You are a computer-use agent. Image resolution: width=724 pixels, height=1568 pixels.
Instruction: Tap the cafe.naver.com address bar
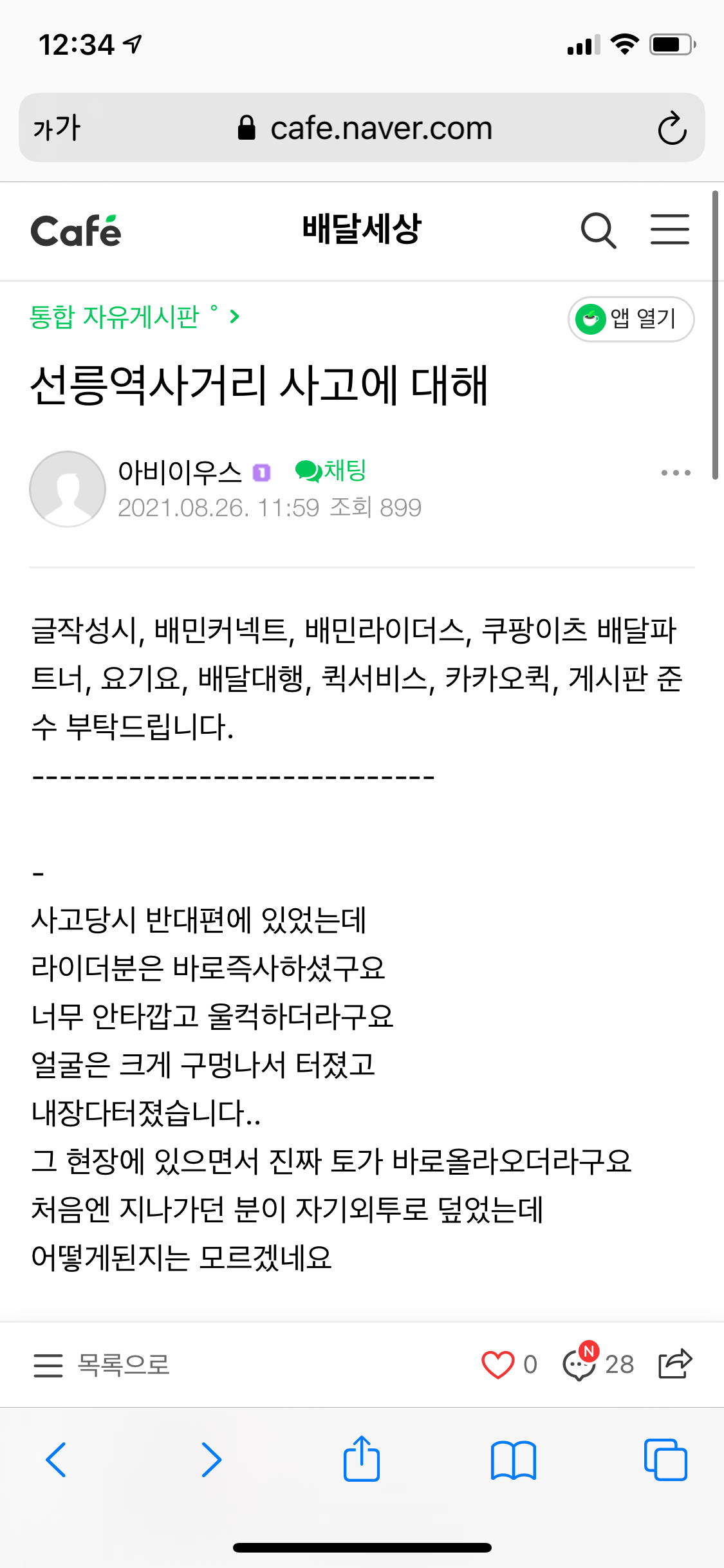coord(365,128)
